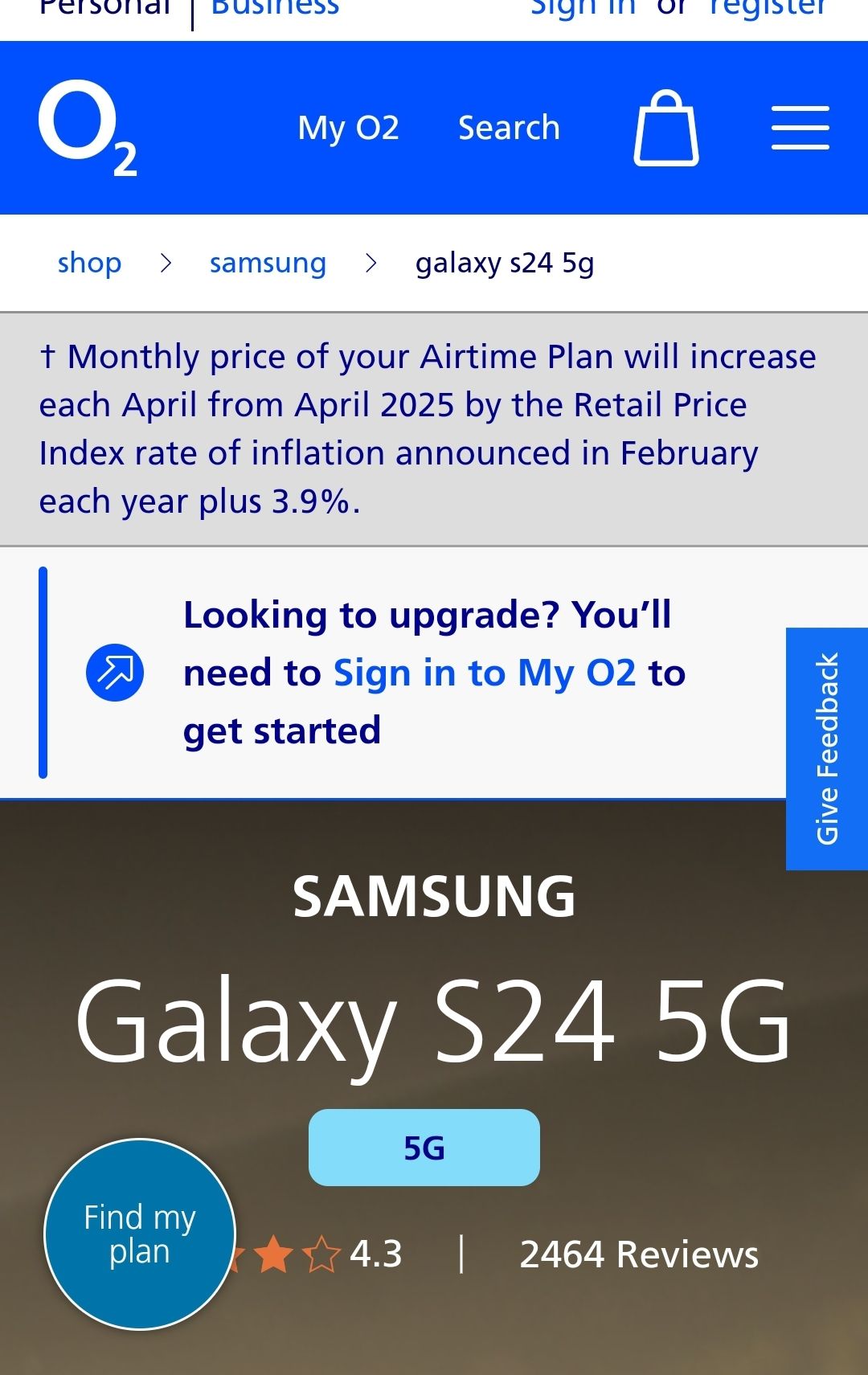
Task: Go to the shop breadcrumb
Action: click(89, 263)
